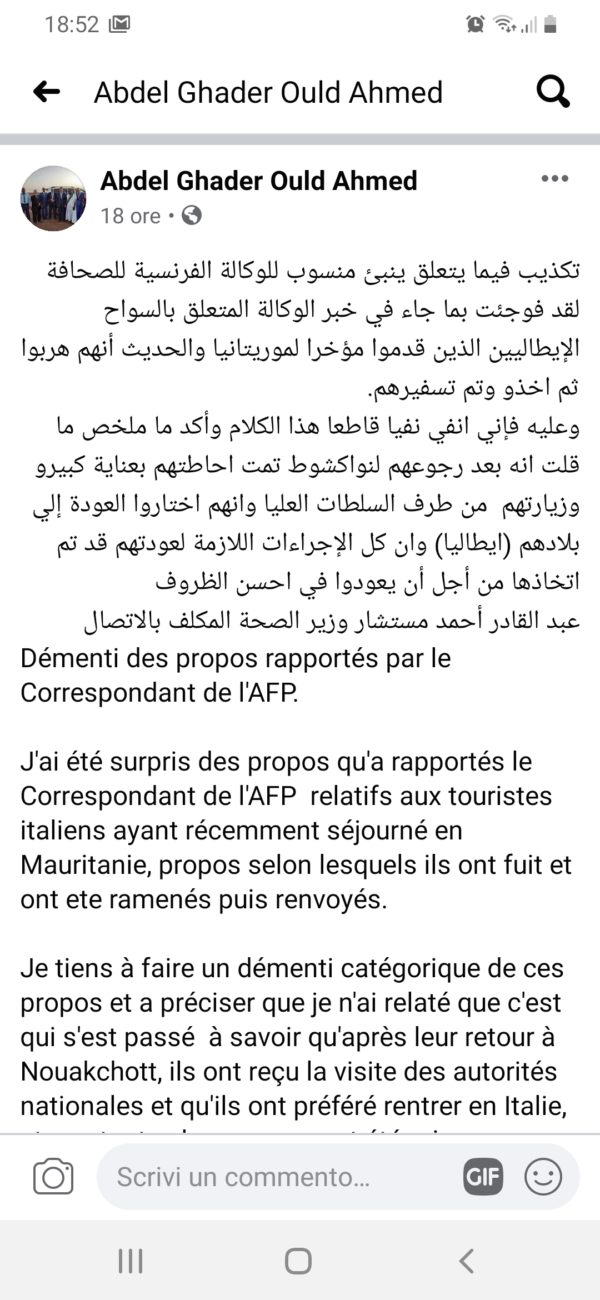This screenshot has width=600, height=1300.
Task: Tap the system home button
Action: [x=298, y=1261]
